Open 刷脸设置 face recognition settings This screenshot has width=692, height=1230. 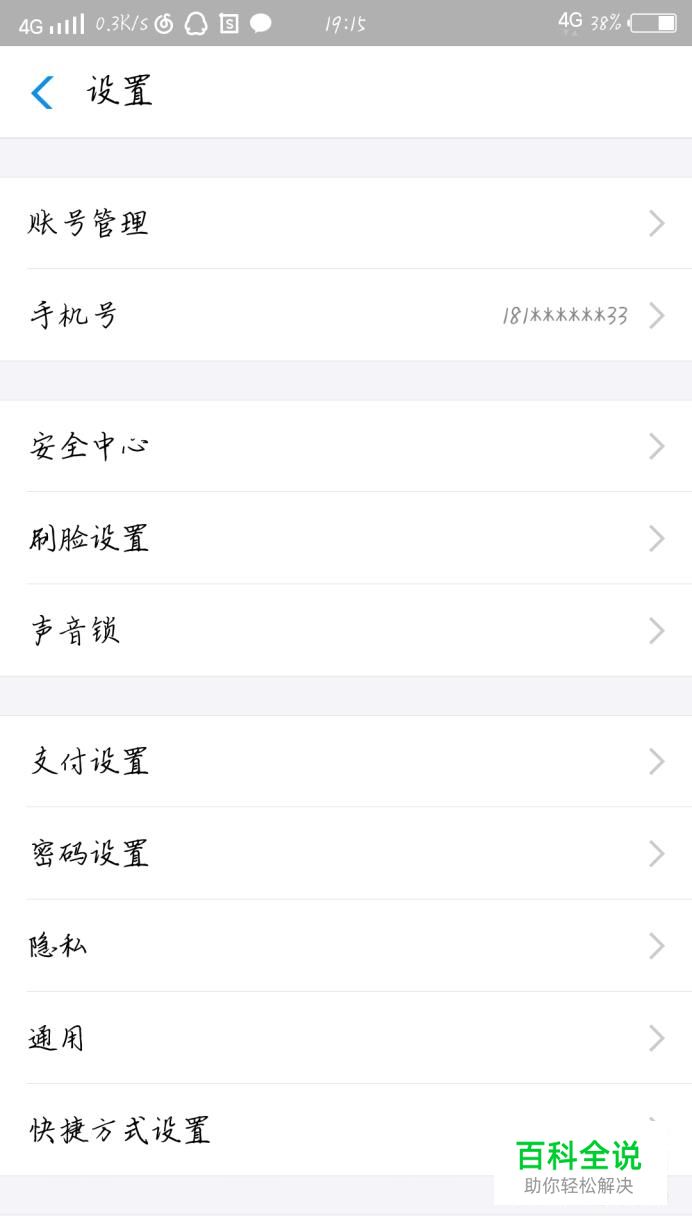coord(346,538)
